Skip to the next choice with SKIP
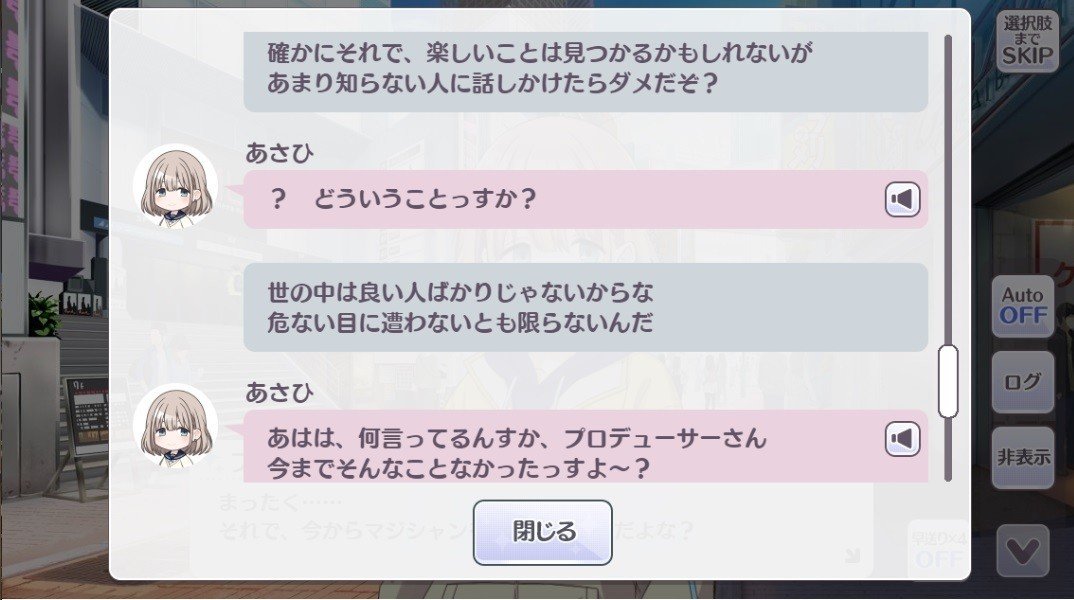1074x600 pixels. click(x=1027, y=41)
